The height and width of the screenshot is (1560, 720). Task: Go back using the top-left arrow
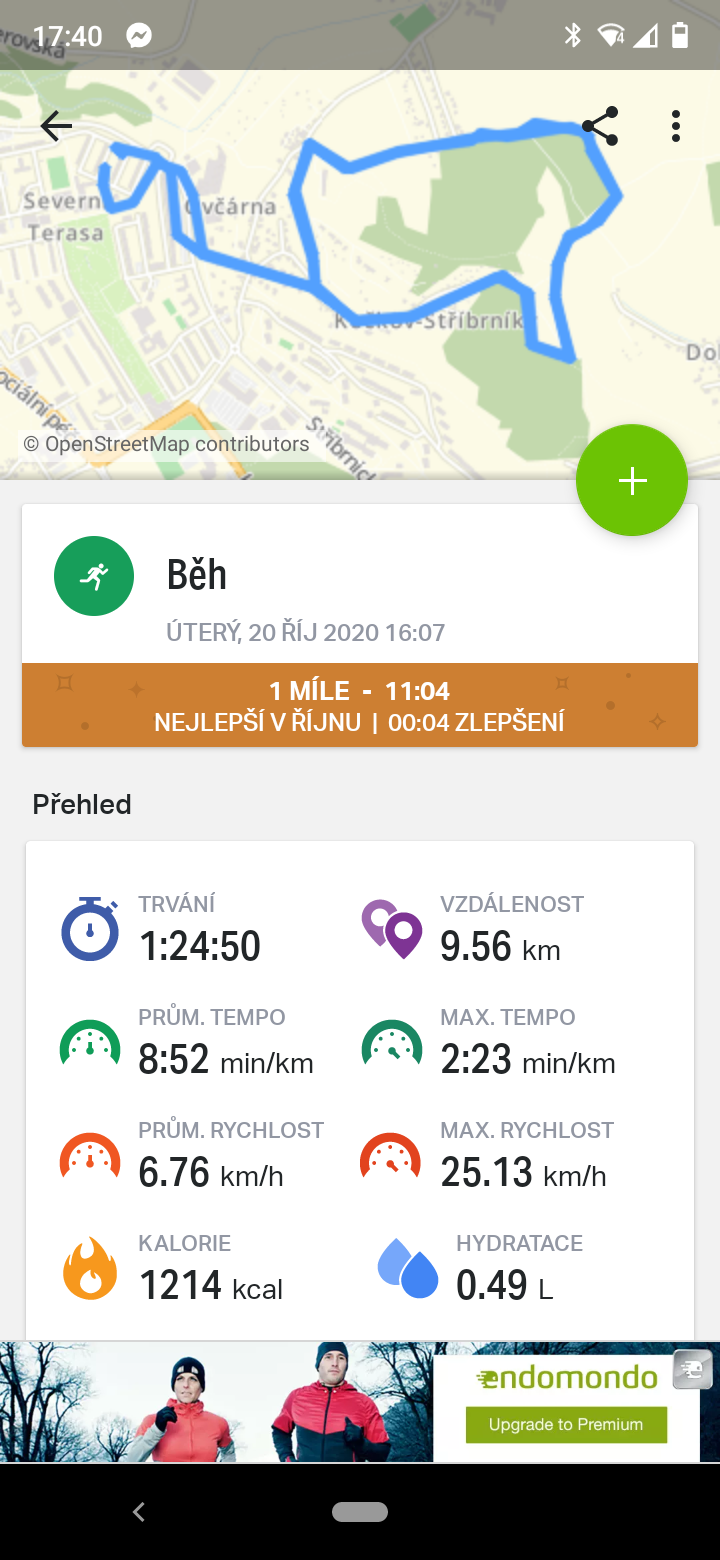(x=56, y=126)
